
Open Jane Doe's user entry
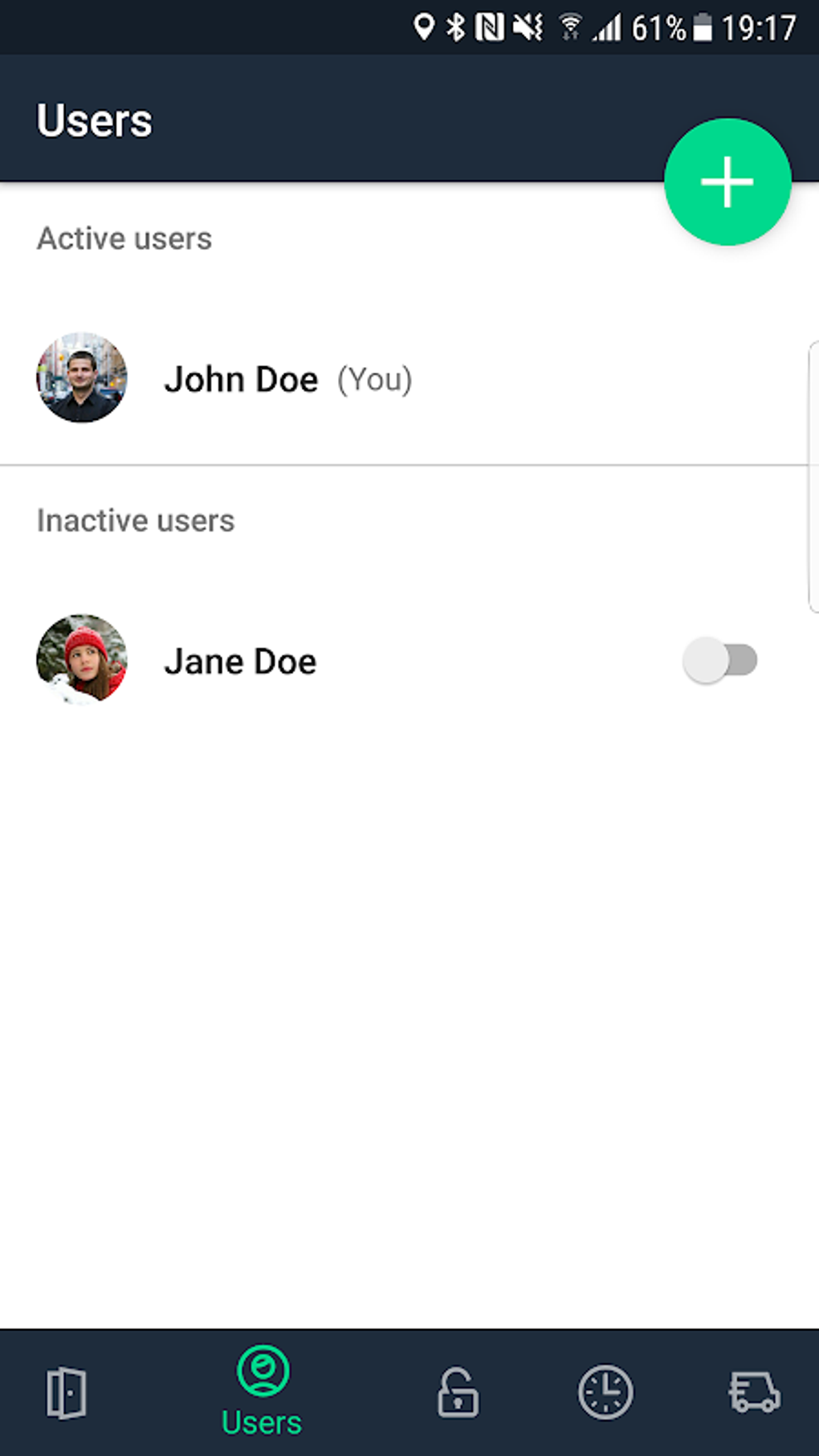241,661
